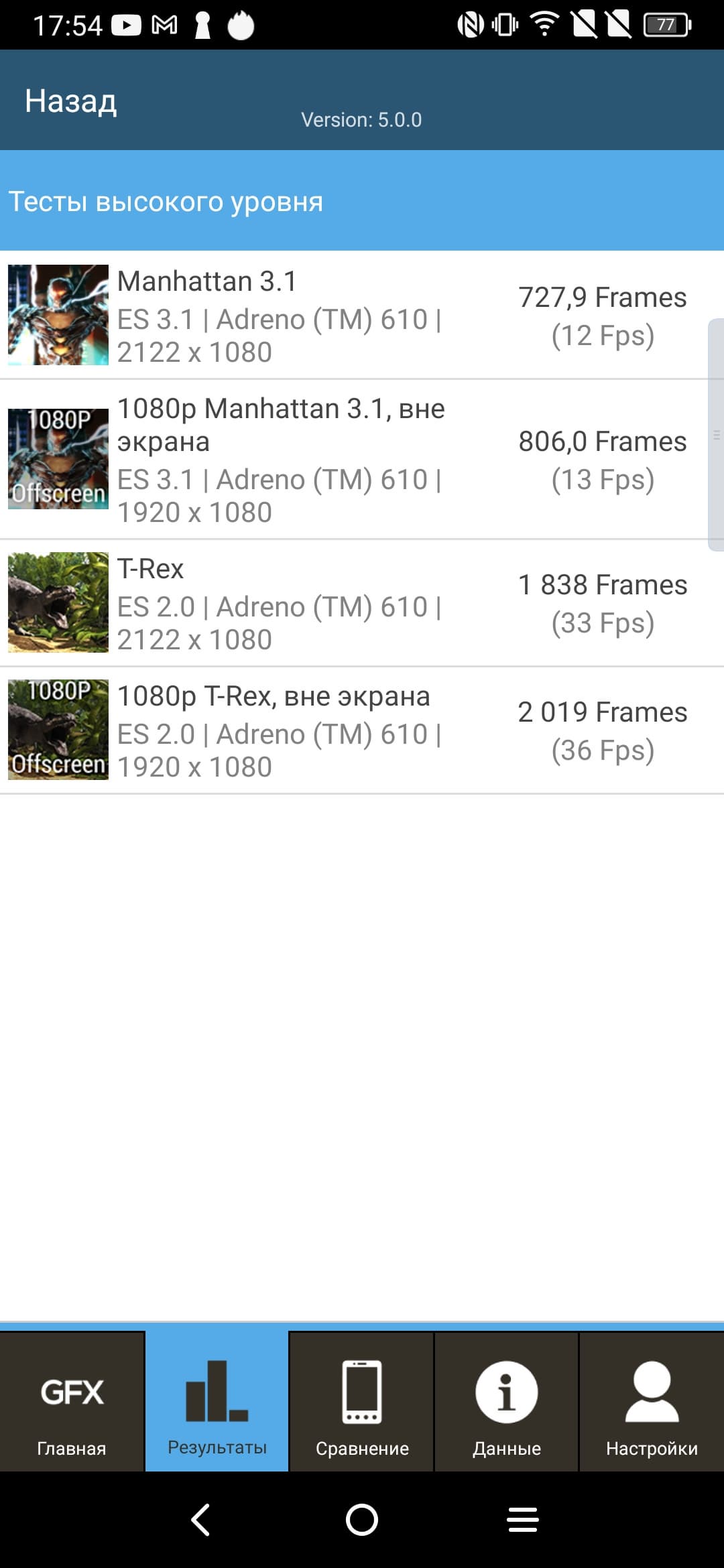
Task: Open the 1080p Manhattan 3.1 offscreen result
Action: [362, 460]
